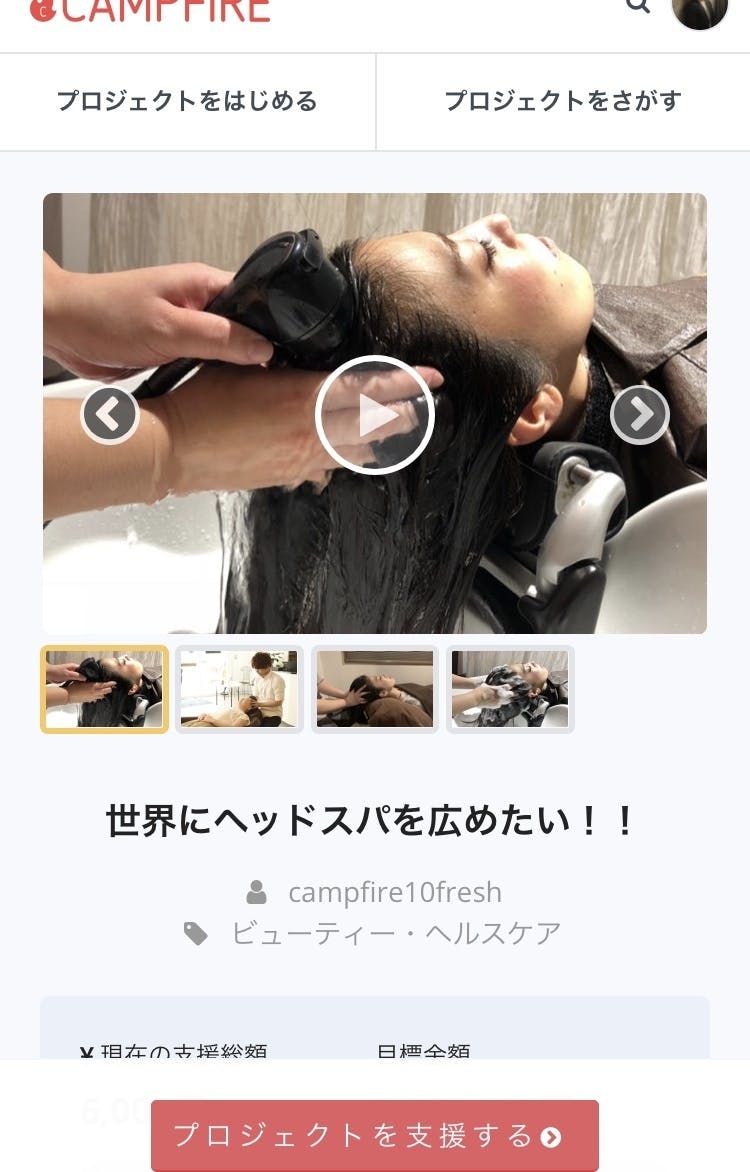Open プロジェクトをはじめる tab
The image size is (750, 1172).
(187, 101)
